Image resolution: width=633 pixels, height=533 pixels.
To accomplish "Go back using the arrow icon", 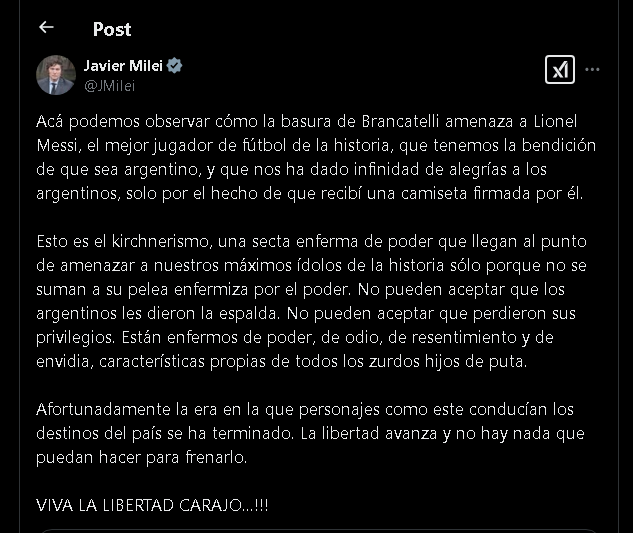I will click(x=46, y=28).
